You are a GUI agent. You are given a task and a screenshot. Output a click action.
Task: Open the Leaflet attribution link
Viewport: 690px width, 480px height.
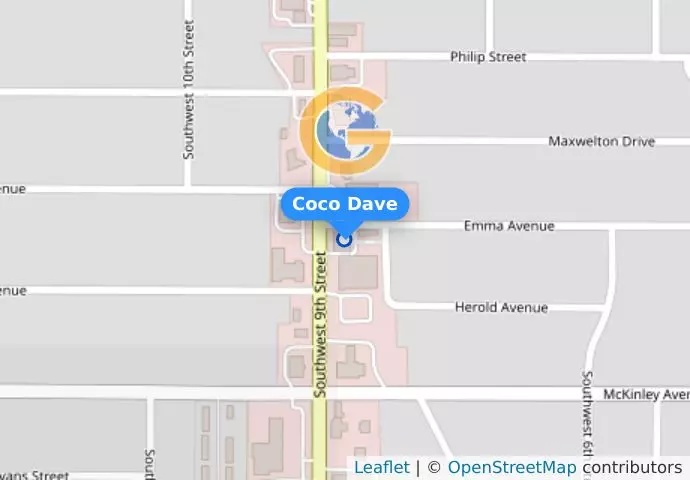(x=381, y=467)
